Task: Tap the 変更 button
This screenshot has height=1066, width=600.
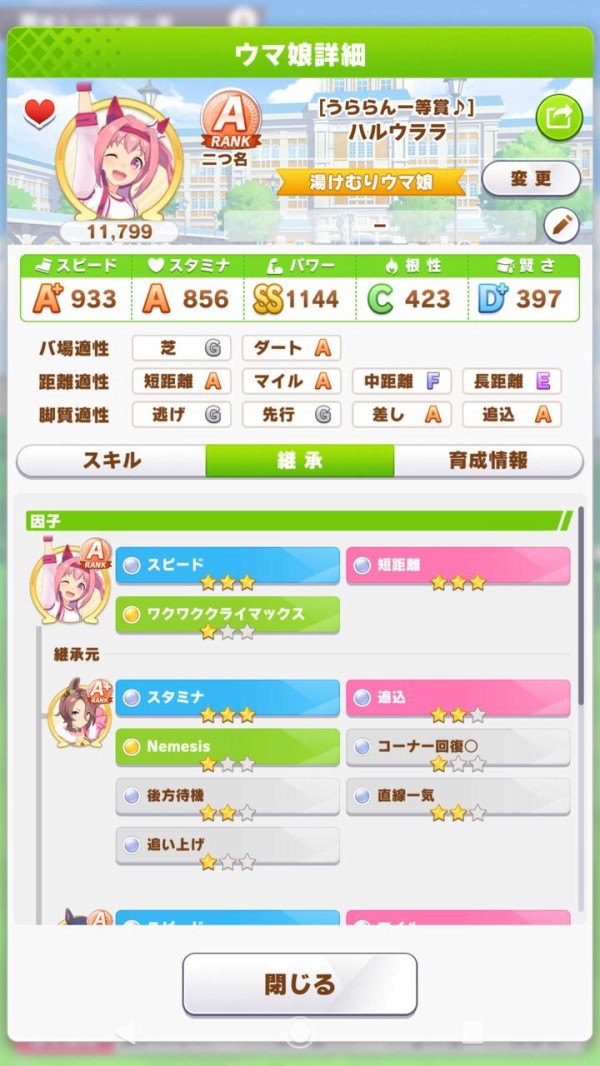Action: [x=531, y=179]
